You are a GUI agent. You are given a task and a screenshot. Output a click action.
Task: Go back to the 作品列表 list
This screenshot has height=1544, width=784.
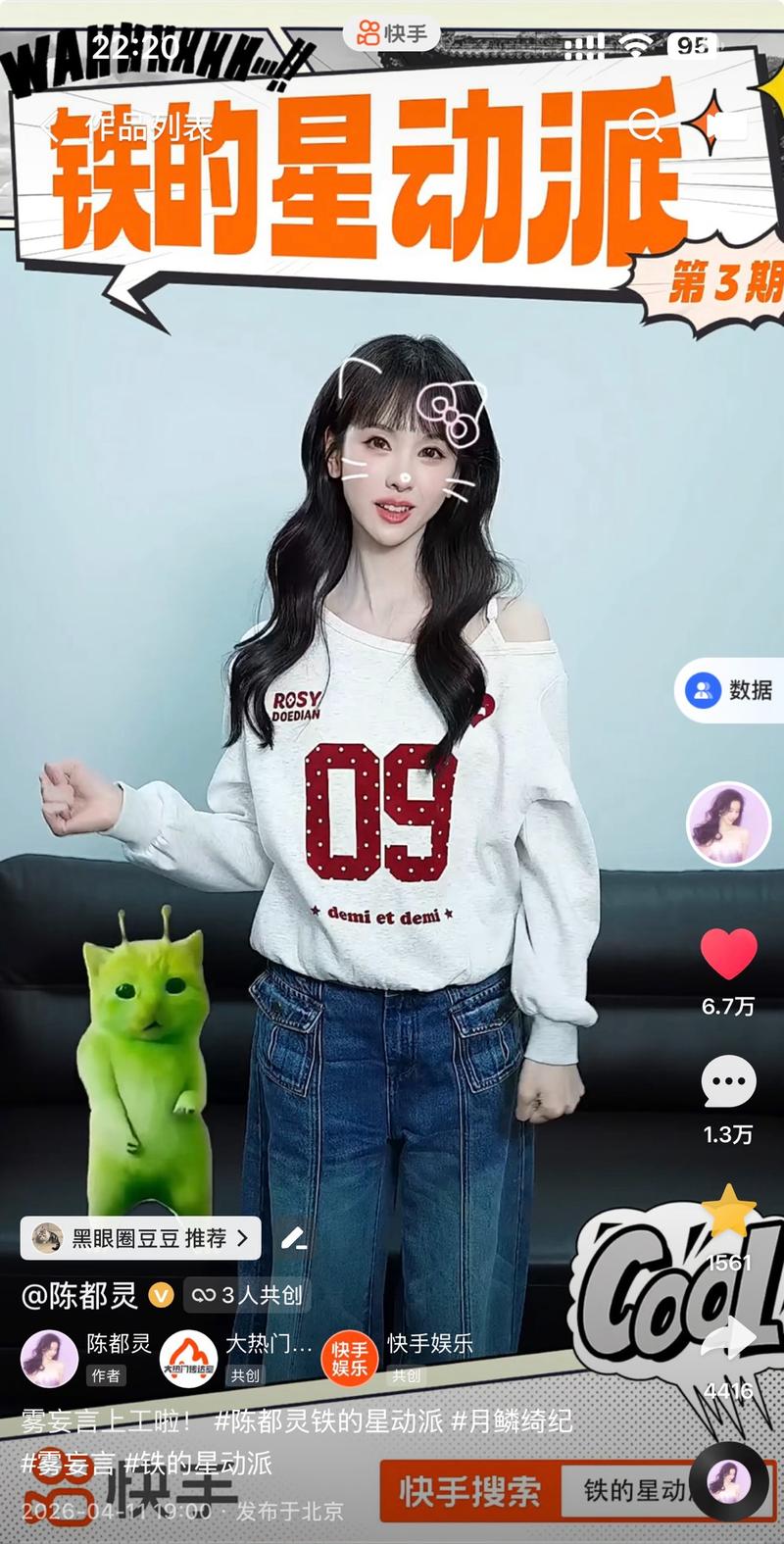point(51,126)
